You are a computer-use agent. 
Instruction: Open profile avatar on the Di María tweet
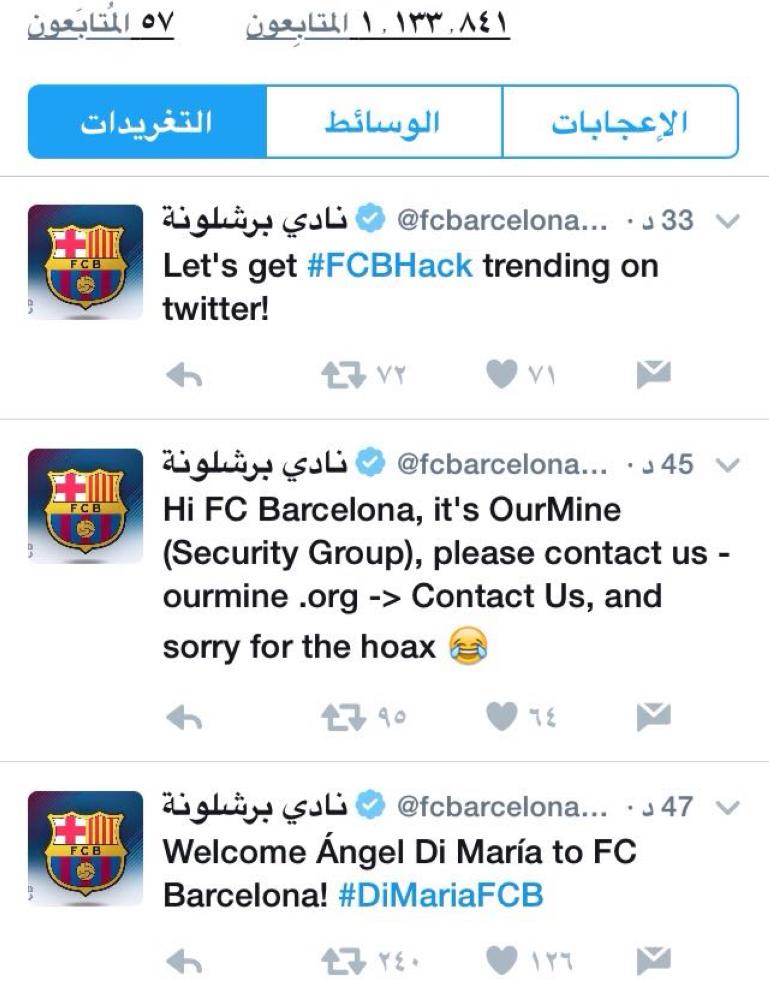(x=85, y=848)
